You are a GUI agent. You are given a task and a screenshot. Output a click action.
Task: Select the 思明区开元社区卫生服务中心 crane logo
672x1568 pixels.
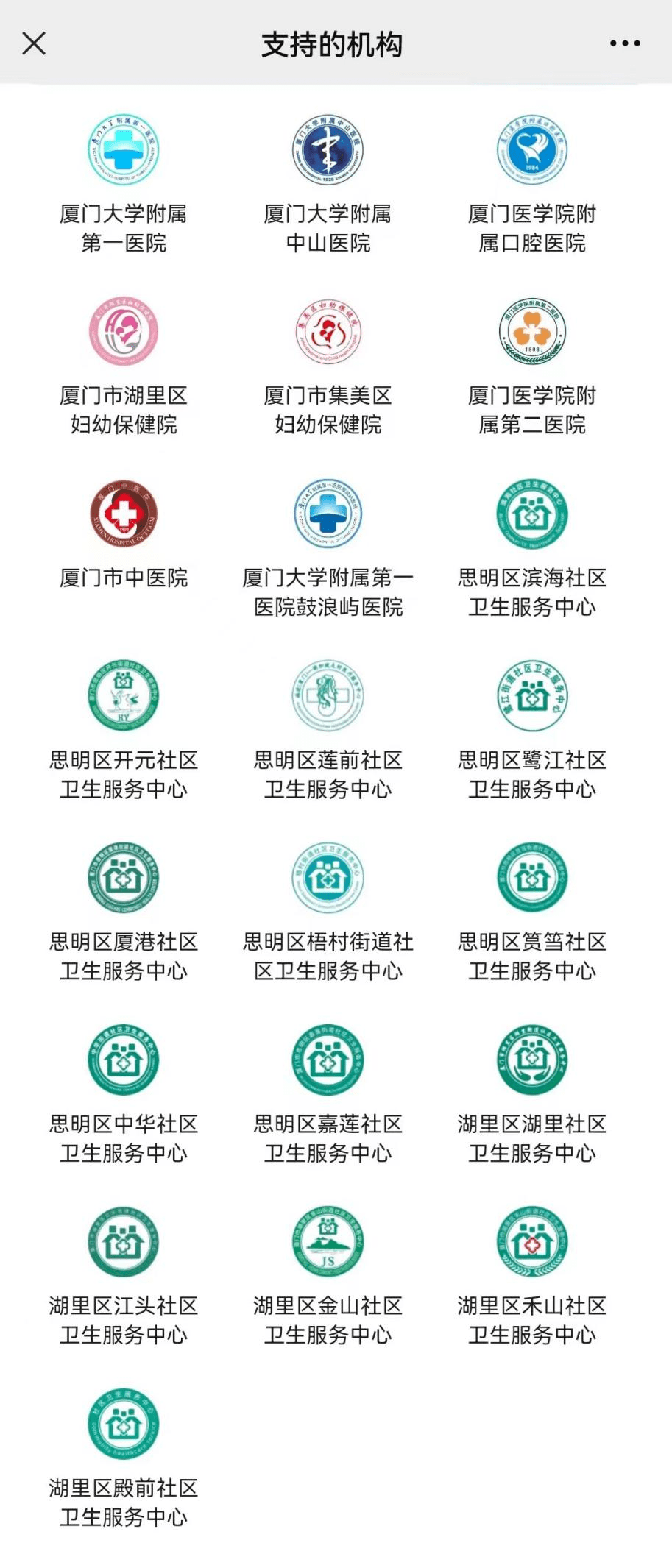tap(123, 695)
